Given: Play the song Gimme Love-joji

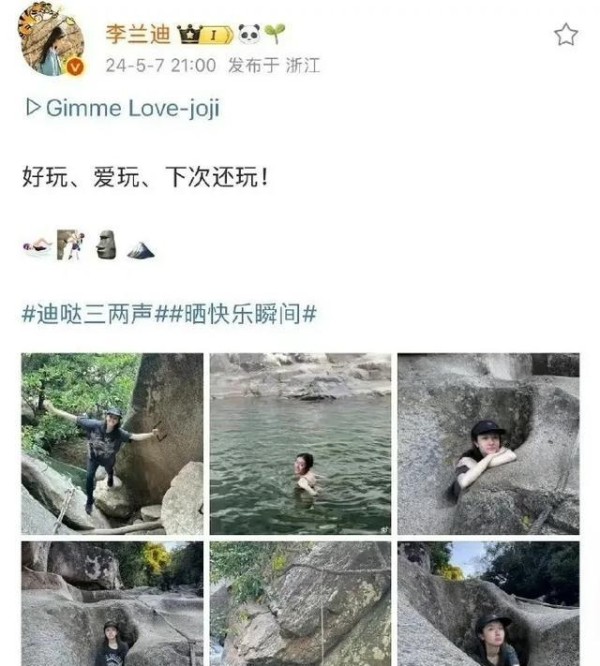Looking at the screenshot, I should (x=123, y=109).
